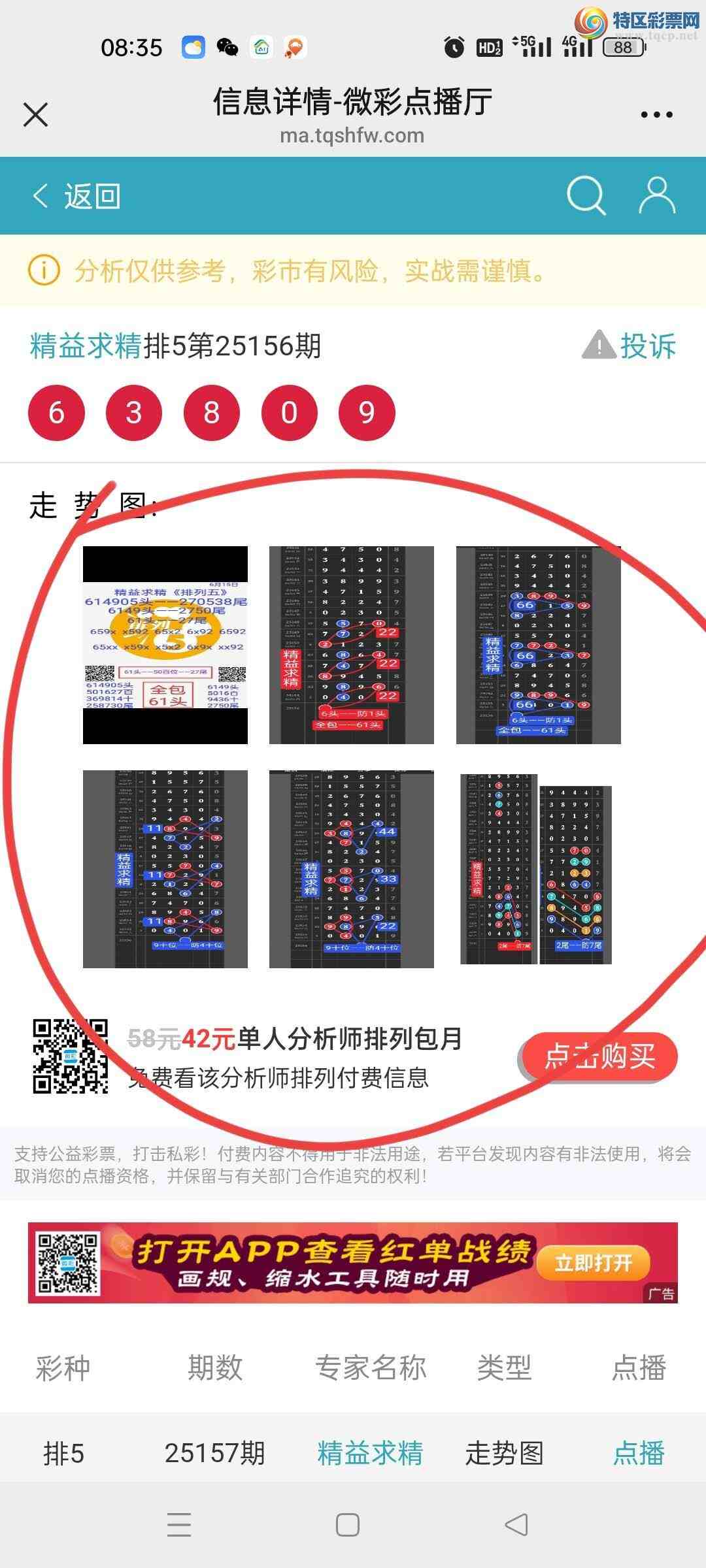The height and width of the screenshot is (1568, 706).
Task: Open the first trend image with yellow logo
Action: click(x=165, y=645)
